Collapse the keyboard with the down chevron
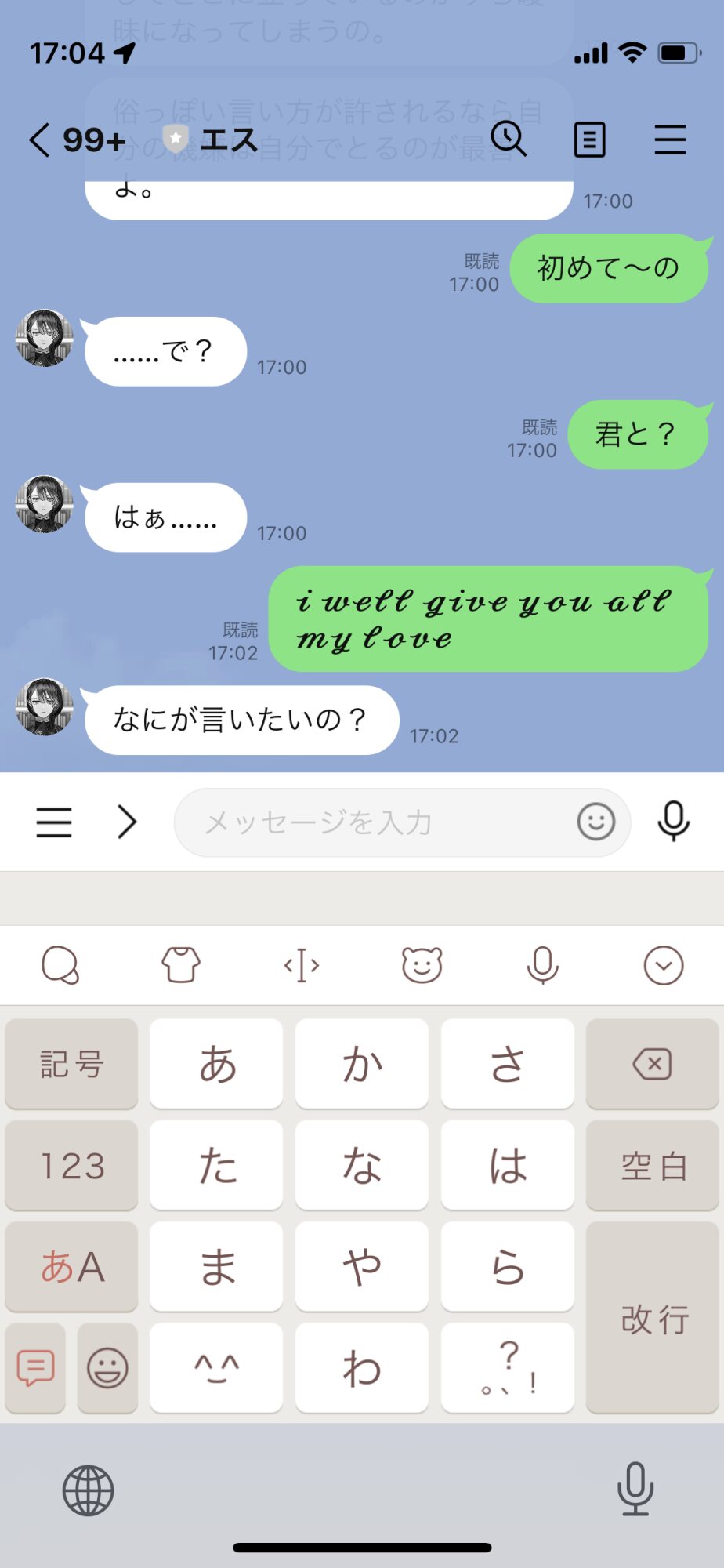The height and width of the screenshot is (1568, 724). pyautogui.click(x=664, y=965)
